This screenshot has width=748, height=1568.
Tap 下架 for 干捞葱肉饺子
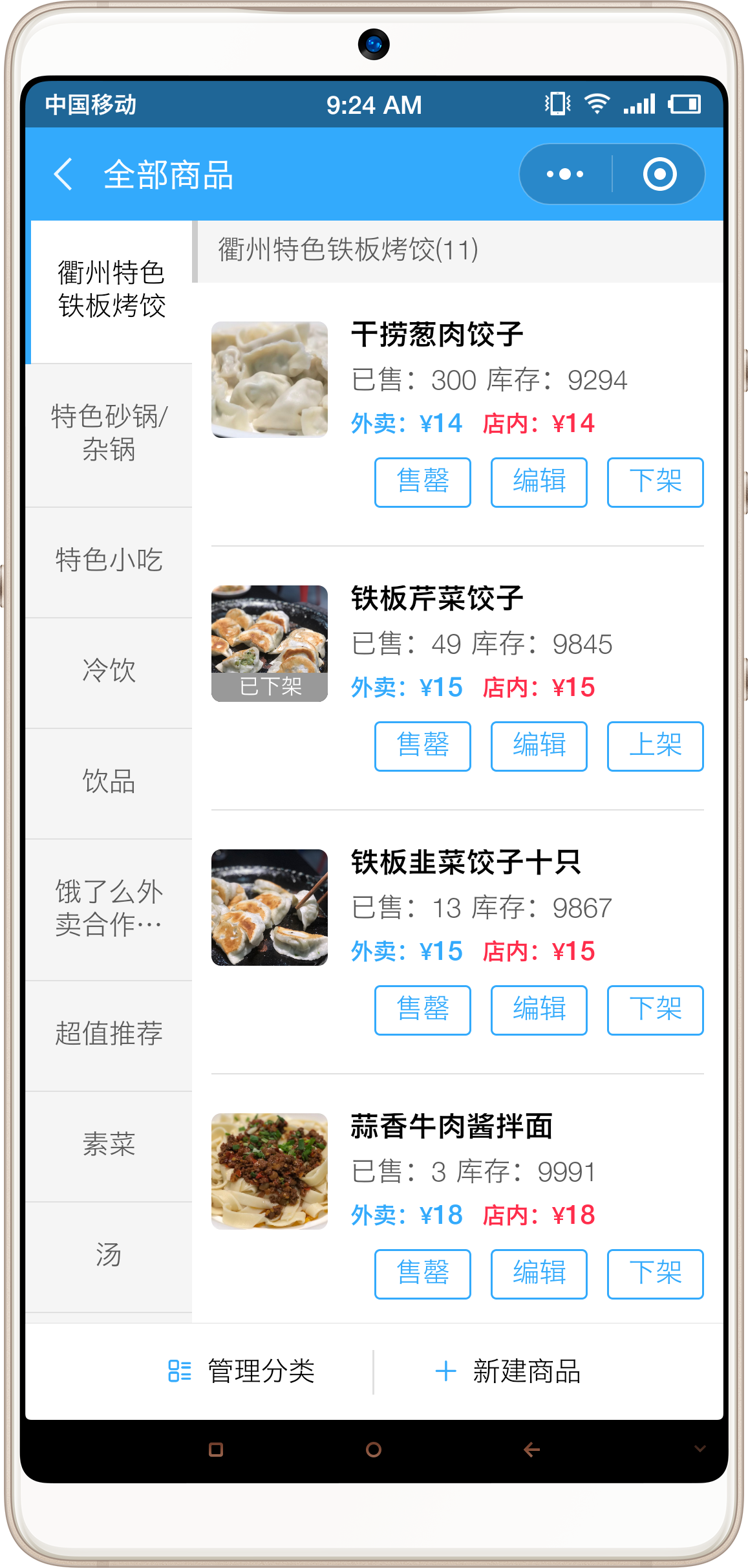[x=655, y=482]
